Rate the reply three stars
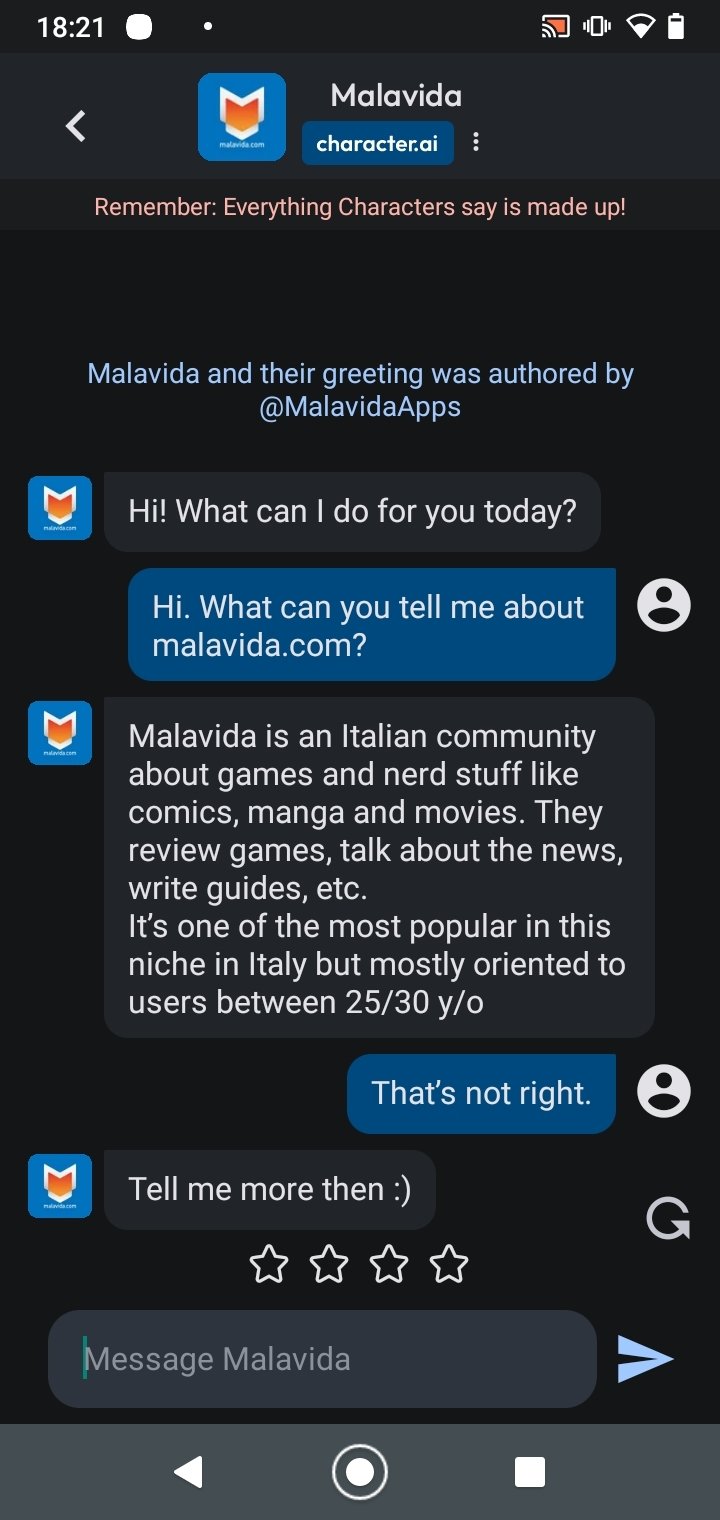 (388, 1265)
